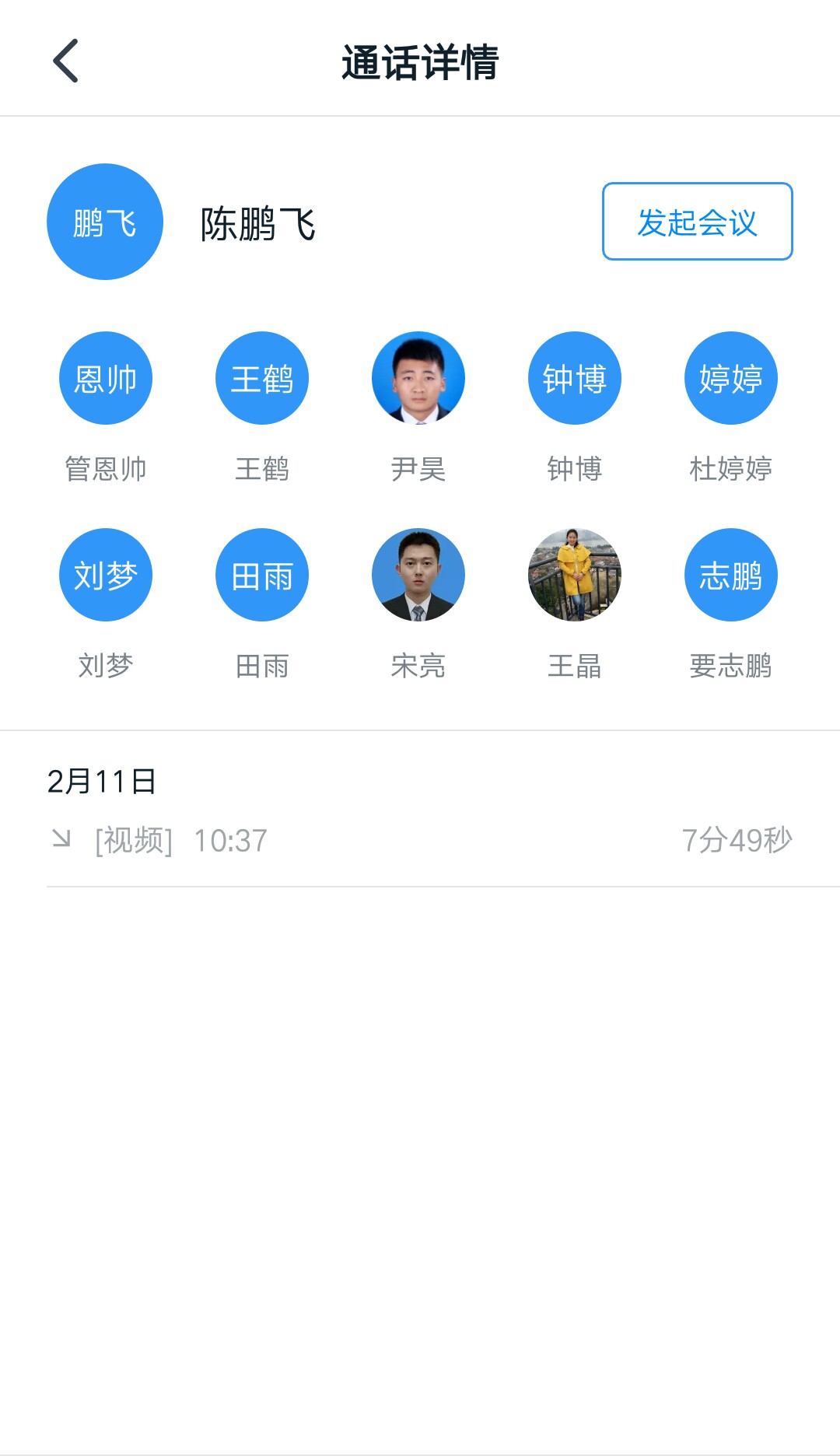The width and height of the screenshot is (840, 1456).
Task: Tap on 杜婷婷's avatar
Action: (731, 378)
